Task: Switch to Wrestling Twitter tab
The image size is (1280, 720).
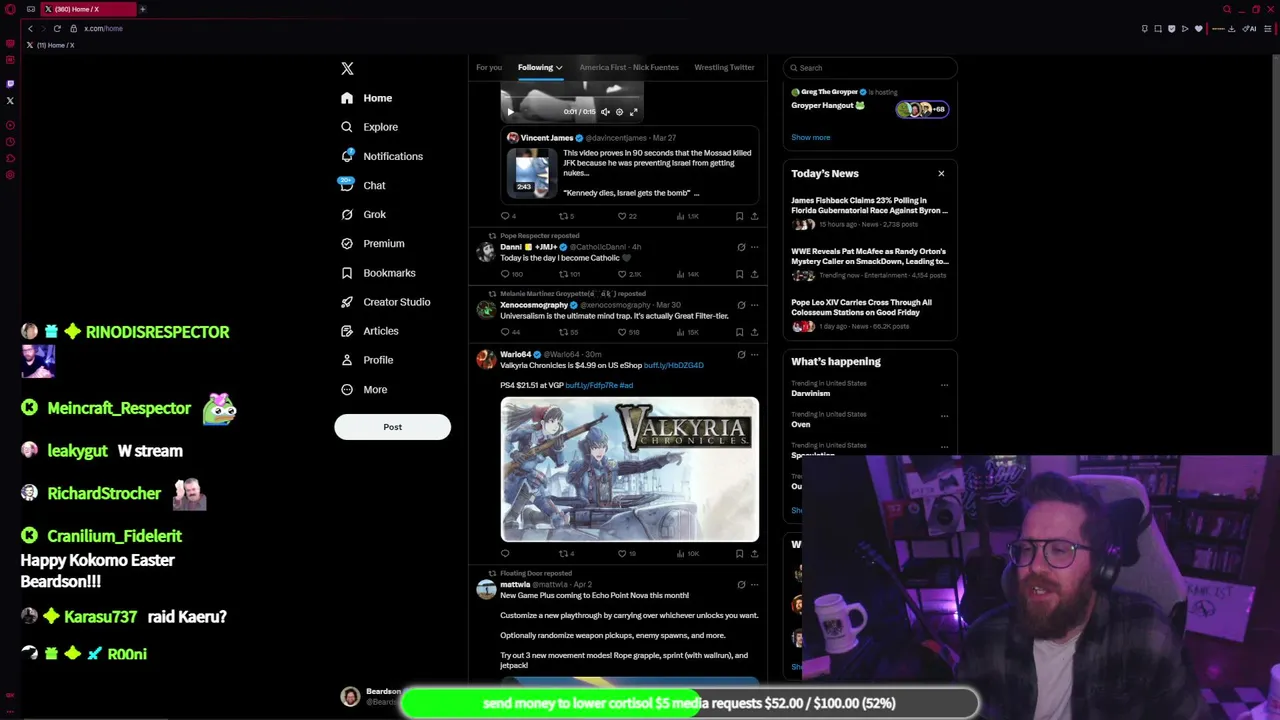Action: point(724,68)
